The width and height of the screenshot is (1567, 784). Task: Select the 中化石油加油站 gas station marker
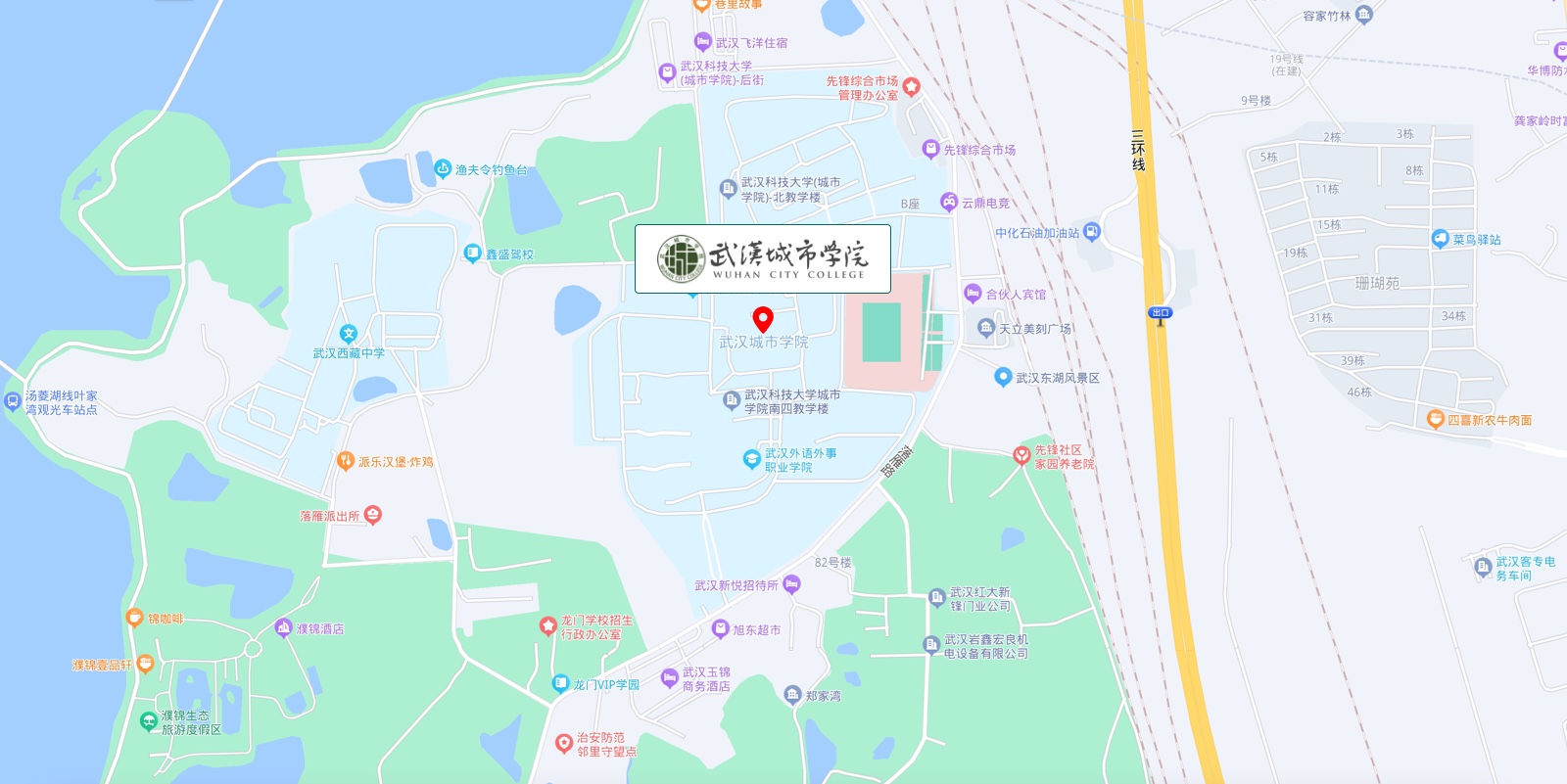coord(1092,232)
